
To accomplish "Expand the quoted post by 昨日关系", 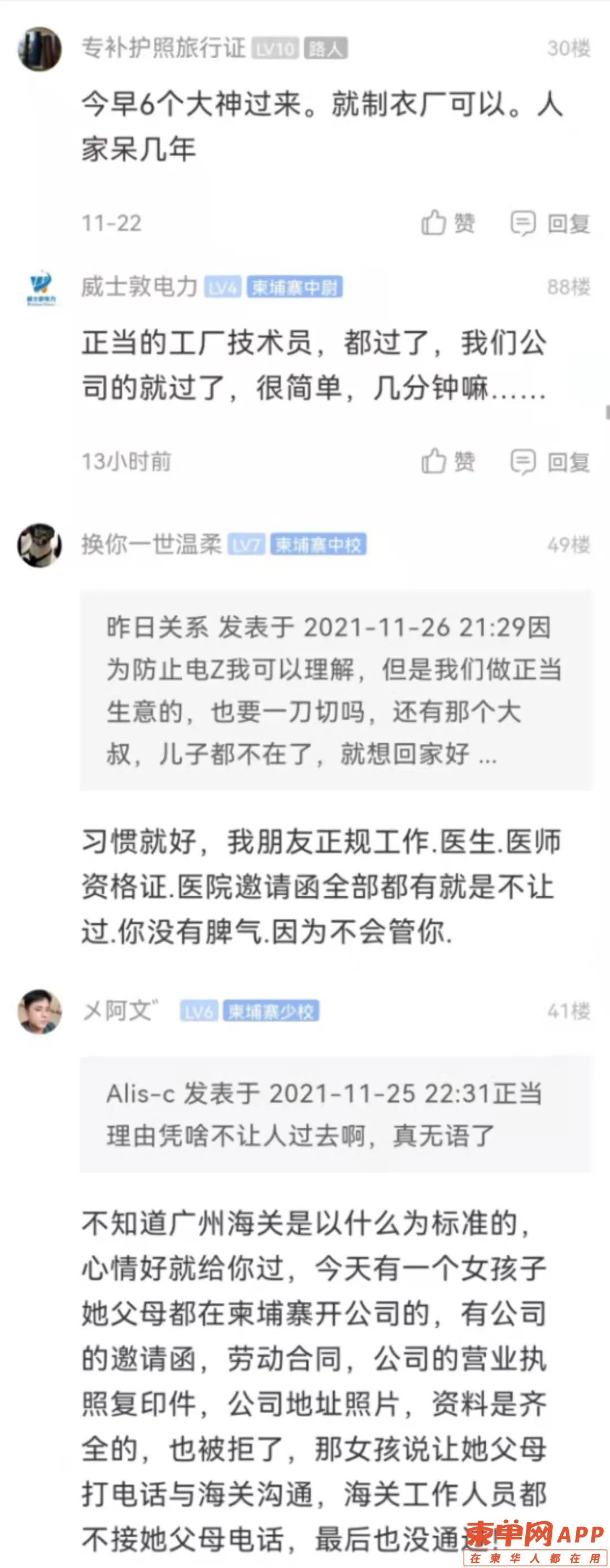I will tap(335, 690).
